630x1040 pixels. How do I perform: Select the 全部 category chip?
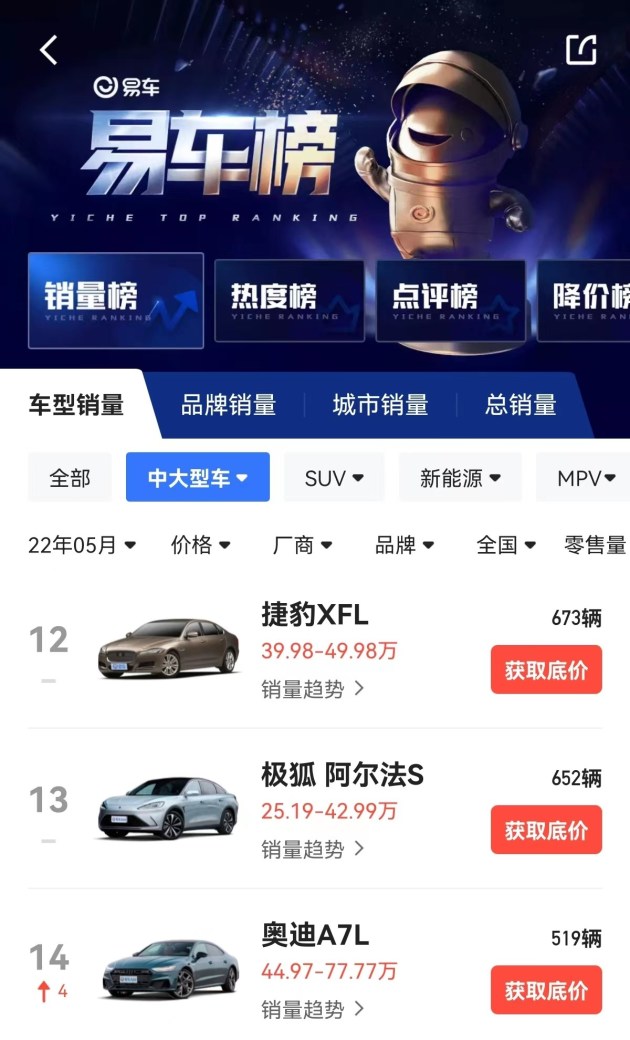coord(70,478)
